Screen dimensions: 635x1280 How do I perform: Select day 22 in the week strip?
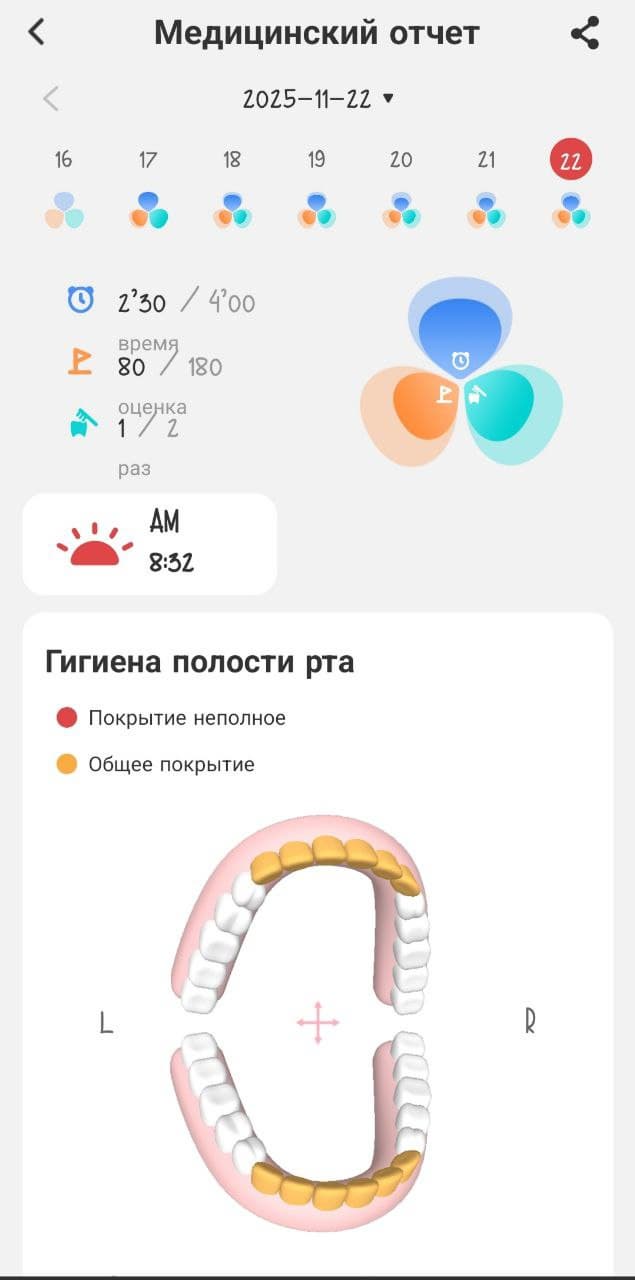click(570, 187)
